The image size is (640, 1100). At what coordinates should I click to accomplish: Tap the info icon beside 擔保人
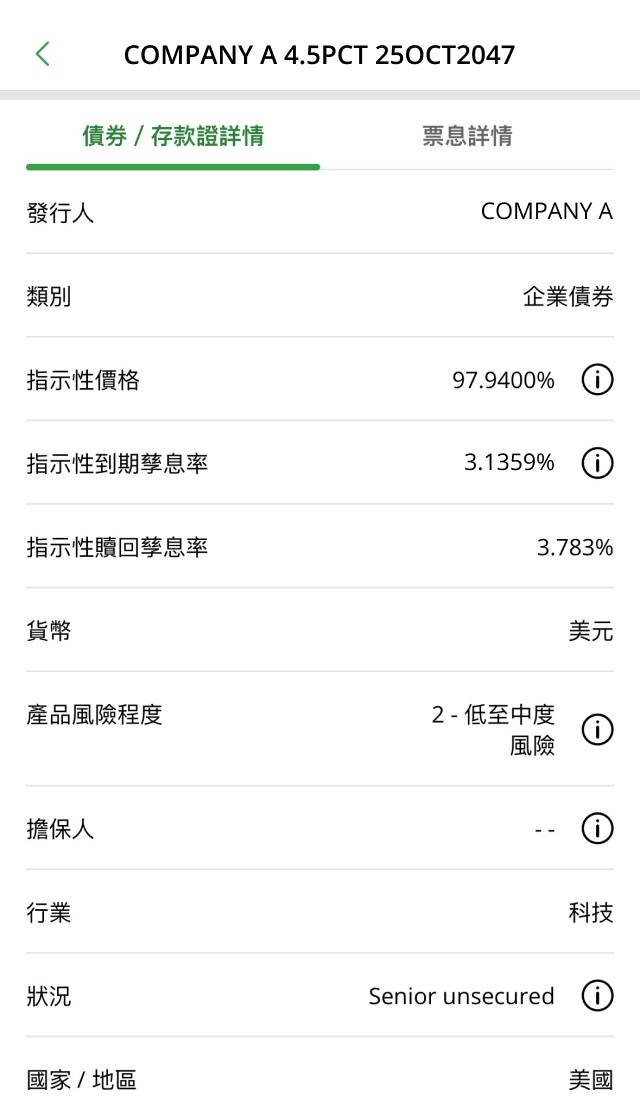[597, 829]
